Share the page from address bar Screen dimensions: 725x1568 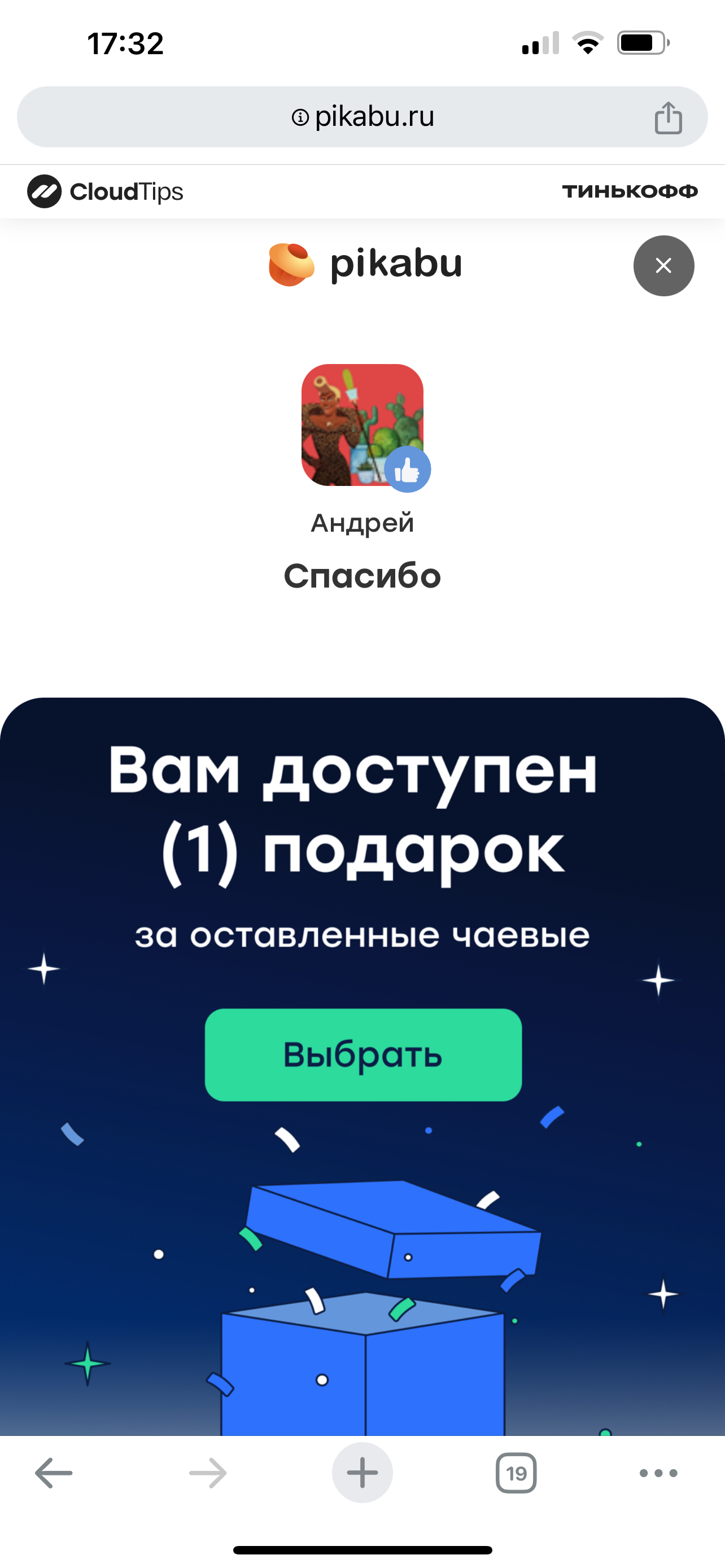coord(668,117)
